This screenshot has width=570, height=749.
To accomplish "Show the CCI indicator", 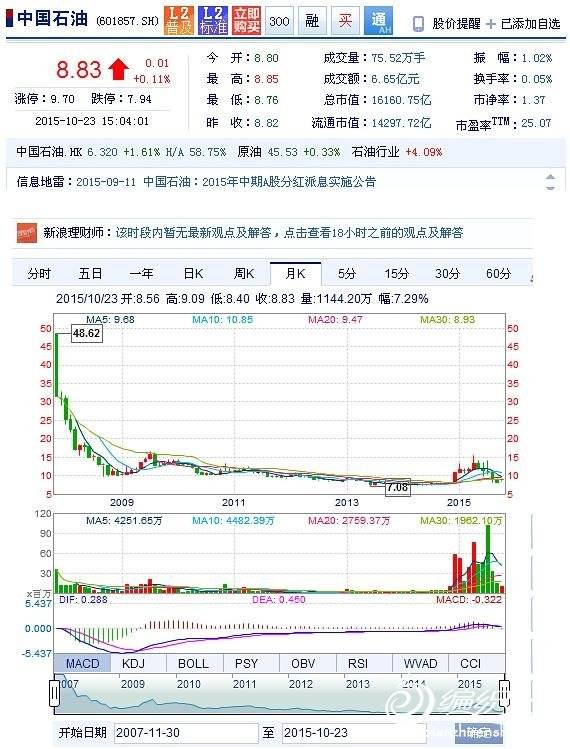I will point(471,663).
